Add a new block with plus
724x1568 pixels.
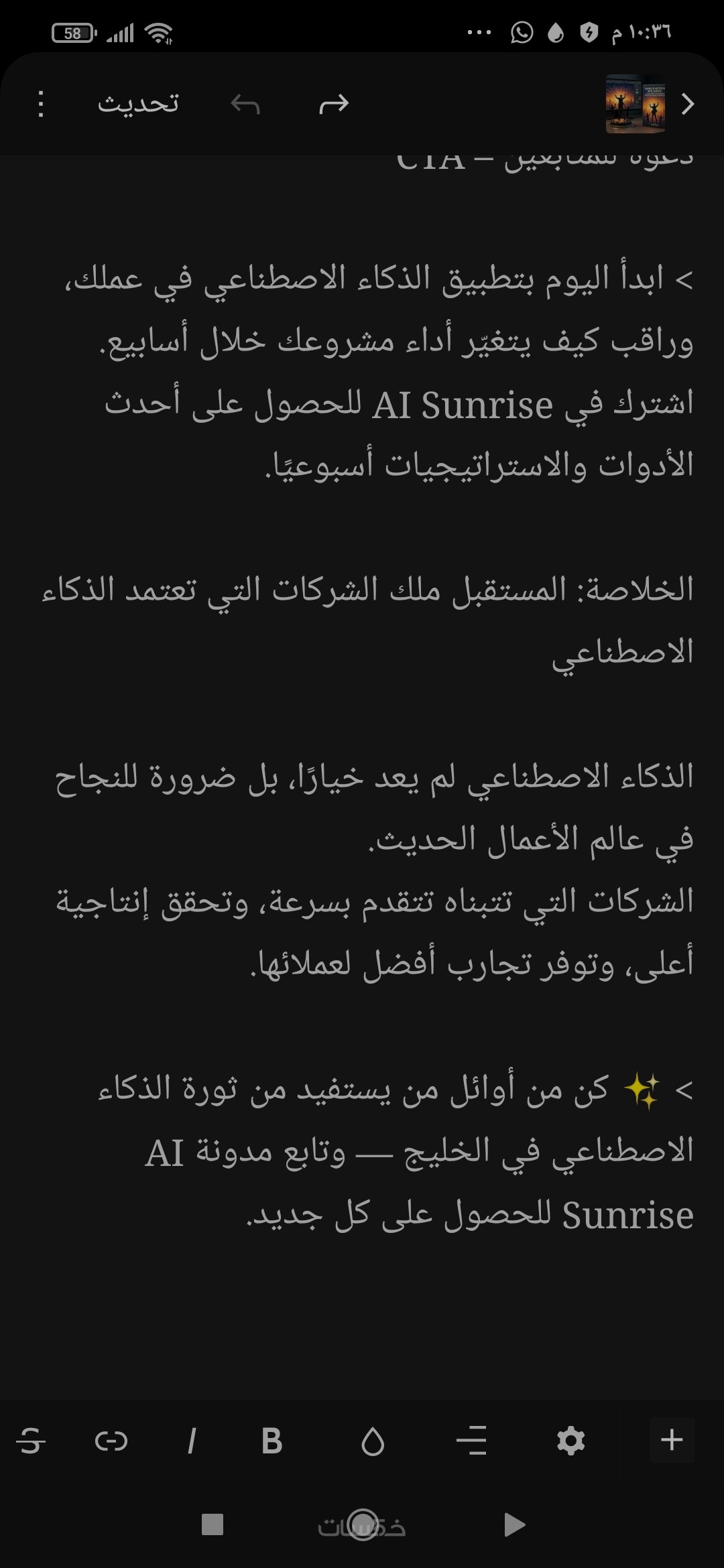click(672, 1439)
